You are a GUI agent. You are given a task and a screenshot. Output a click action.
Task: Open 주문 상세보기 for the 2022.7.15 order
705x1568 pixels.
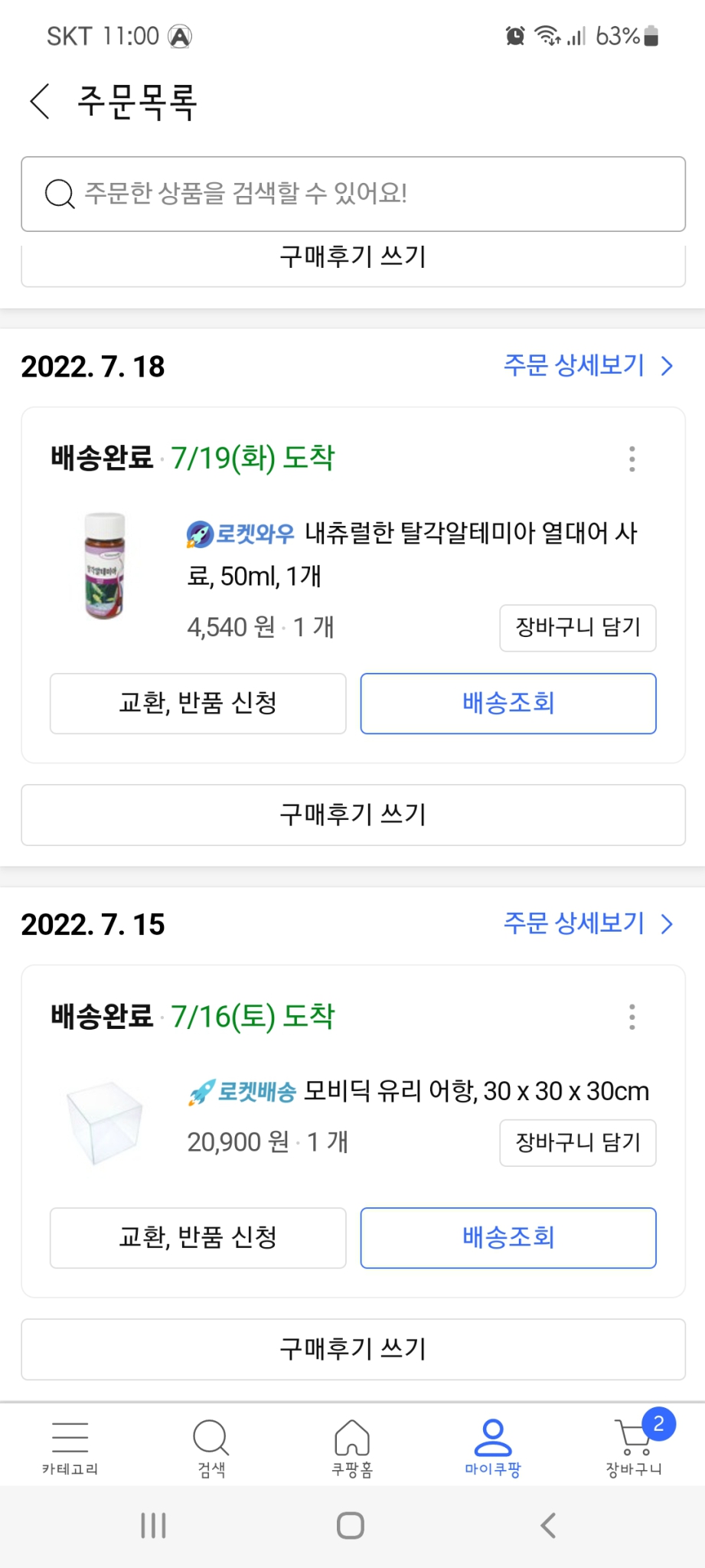586,924
